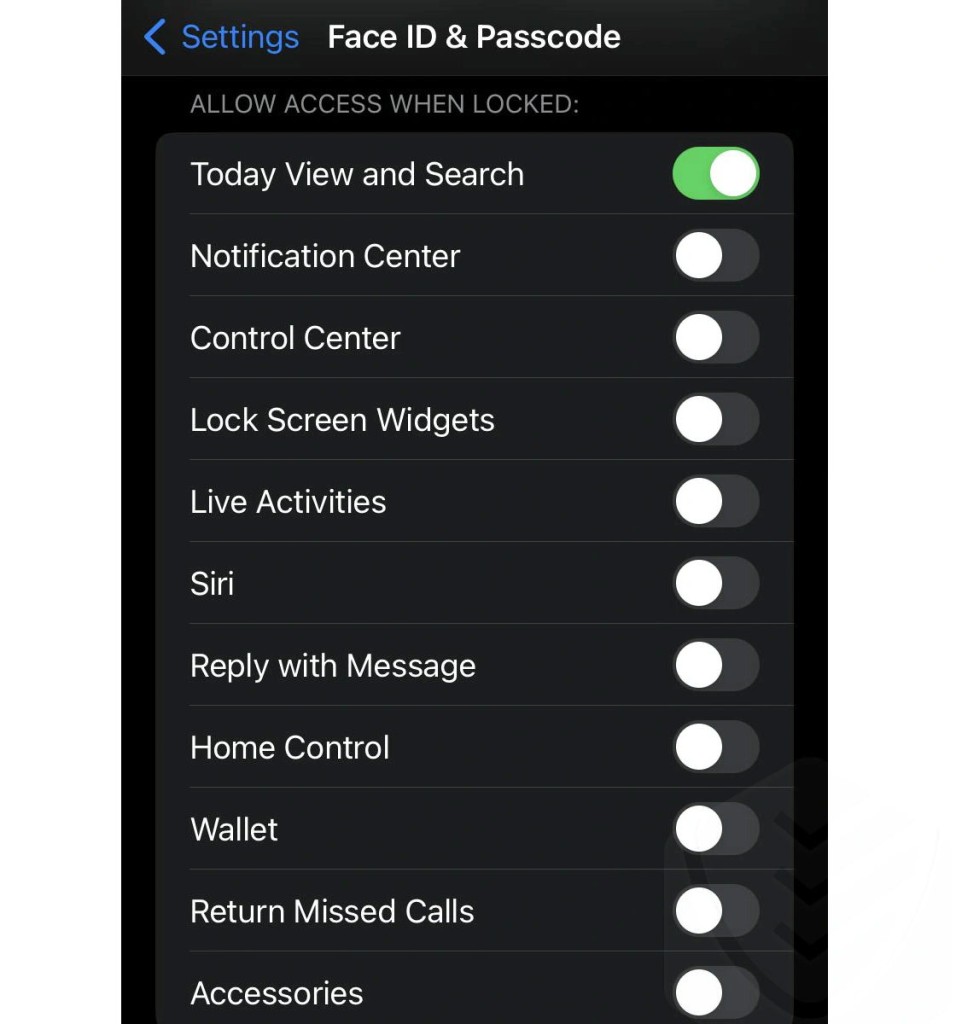Viewport: 956px width, 1024px height.
Task: Turn off Today View and Search
Action: click(715, 174)
